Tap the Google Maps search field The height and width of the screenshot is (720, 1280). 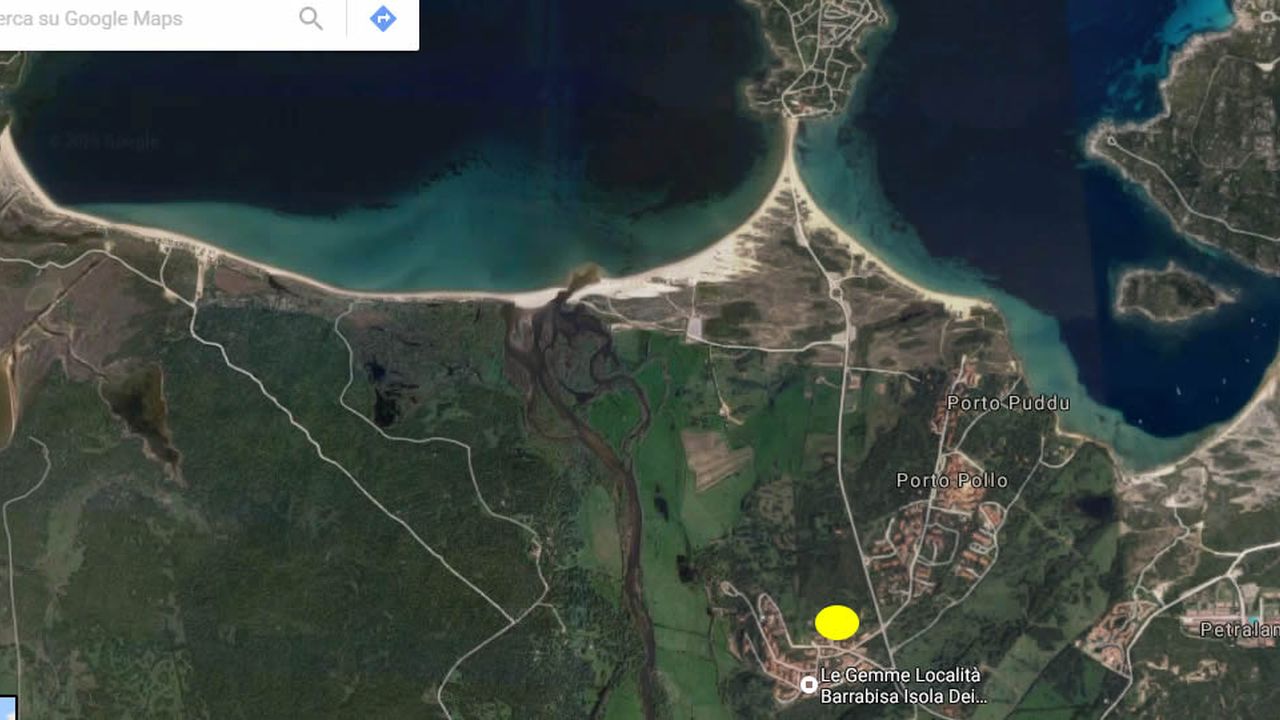click(140, 19)
